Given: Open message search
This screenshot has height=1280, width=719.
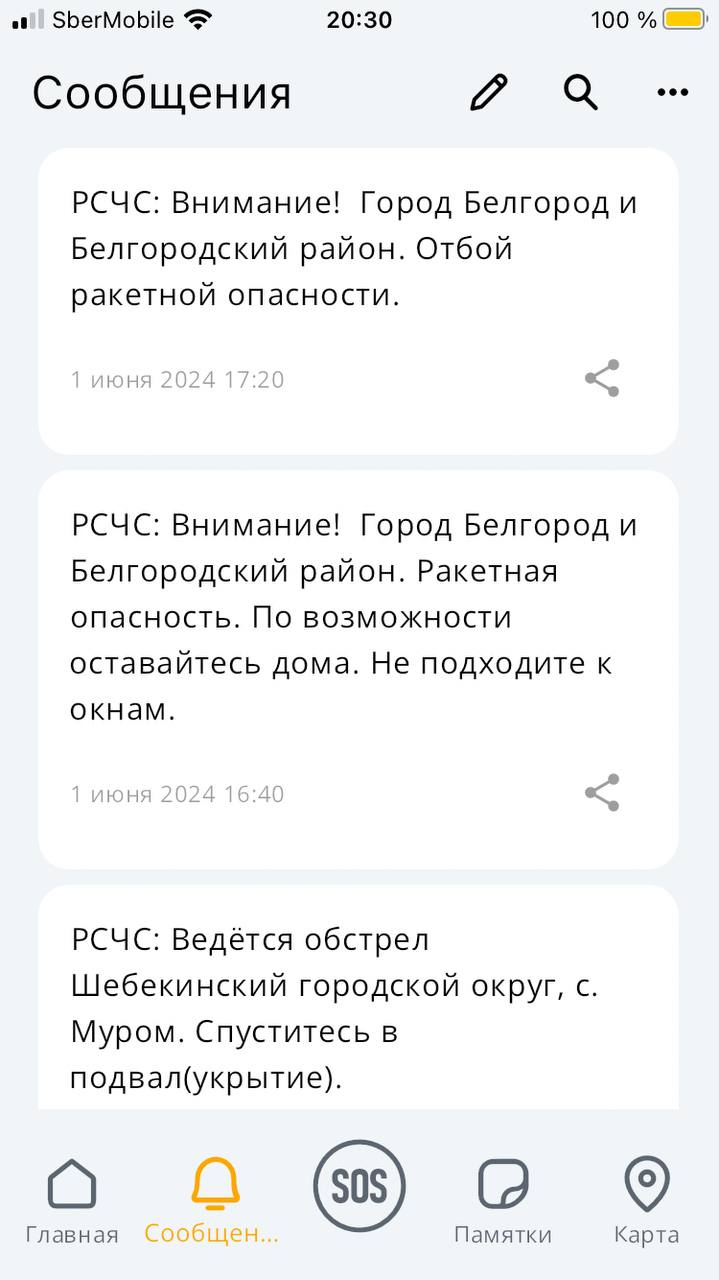Looking at the screenshot, I should (580, 92).
